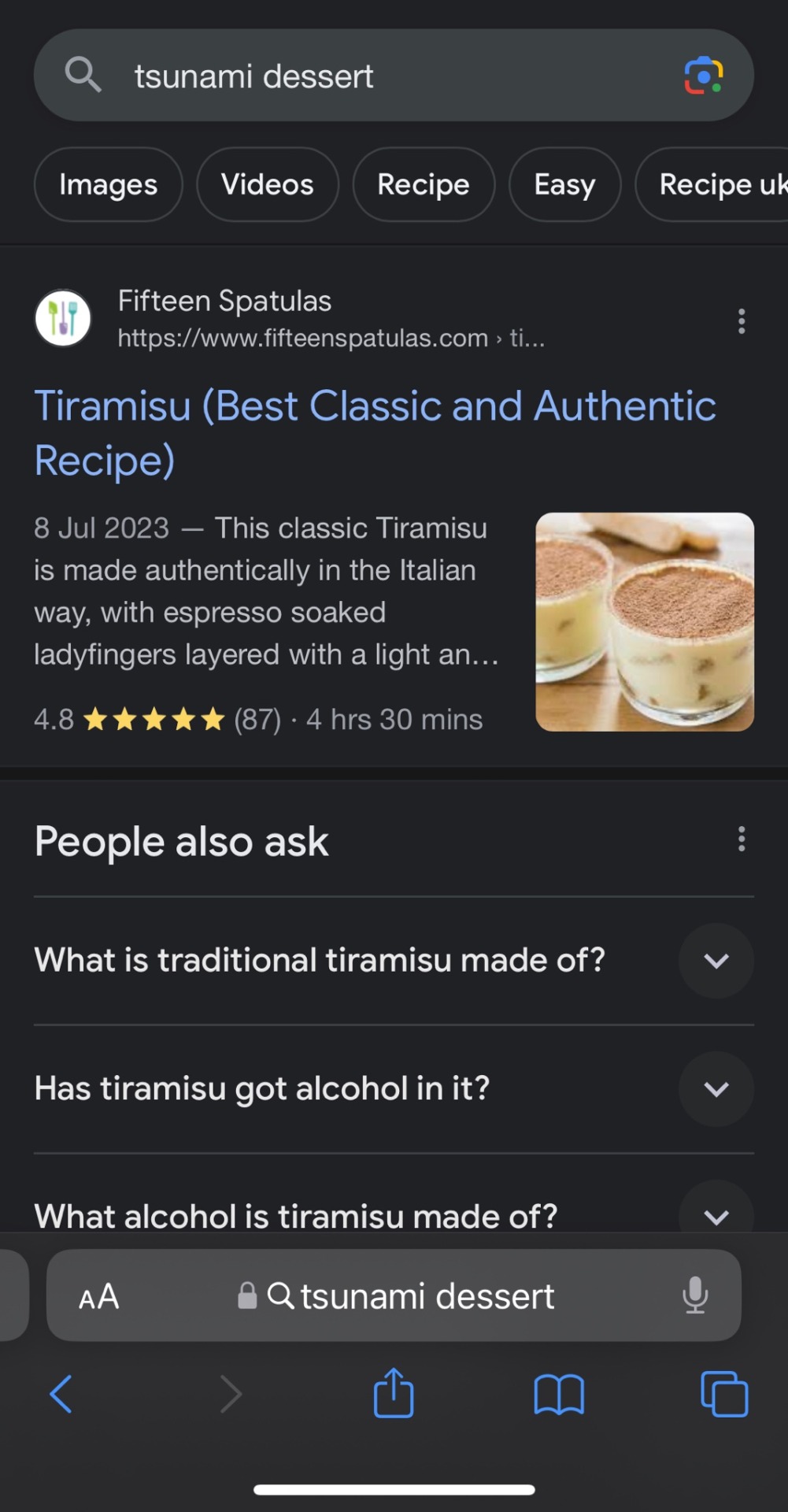Screen dimensions: 788x1512
Task: Open more options for Fifteen Spatulas result
Action: pyautogui.click(x=741, y=321)
